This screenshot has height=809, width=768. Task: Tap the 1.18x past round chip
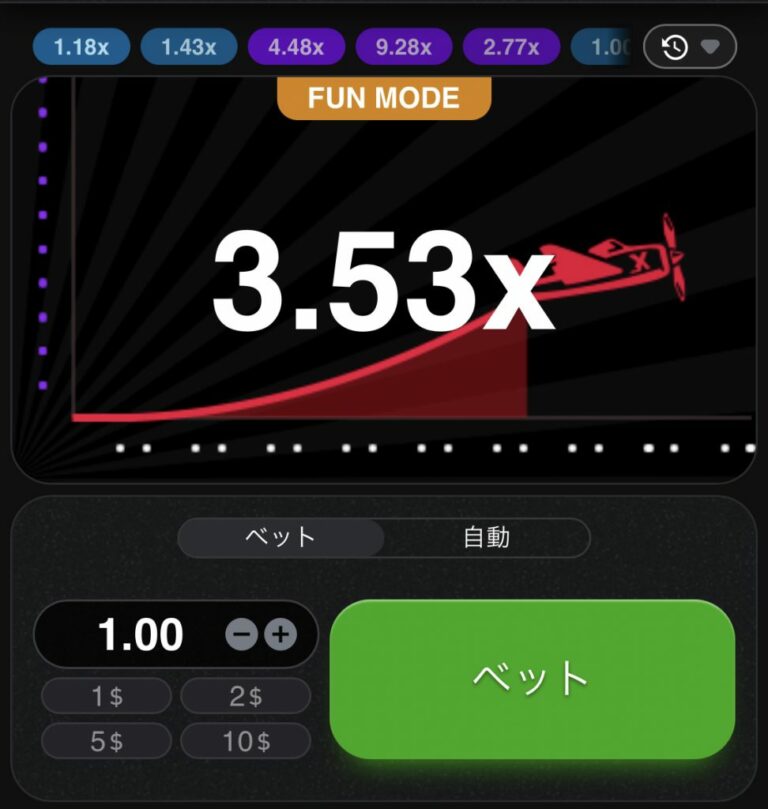pos(81,47)
